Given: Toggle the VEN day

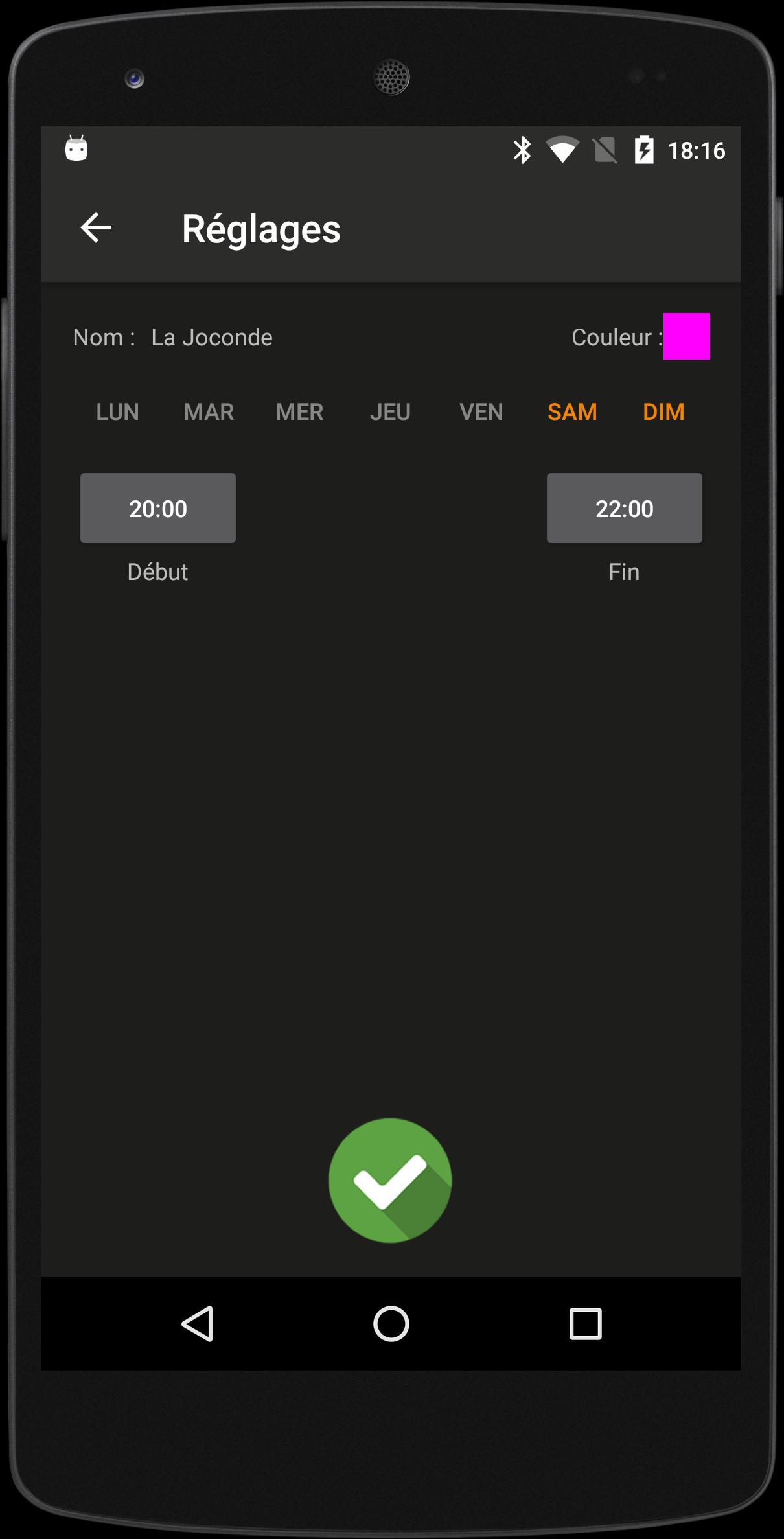Looking at the screenshot, I should (481, 412).
